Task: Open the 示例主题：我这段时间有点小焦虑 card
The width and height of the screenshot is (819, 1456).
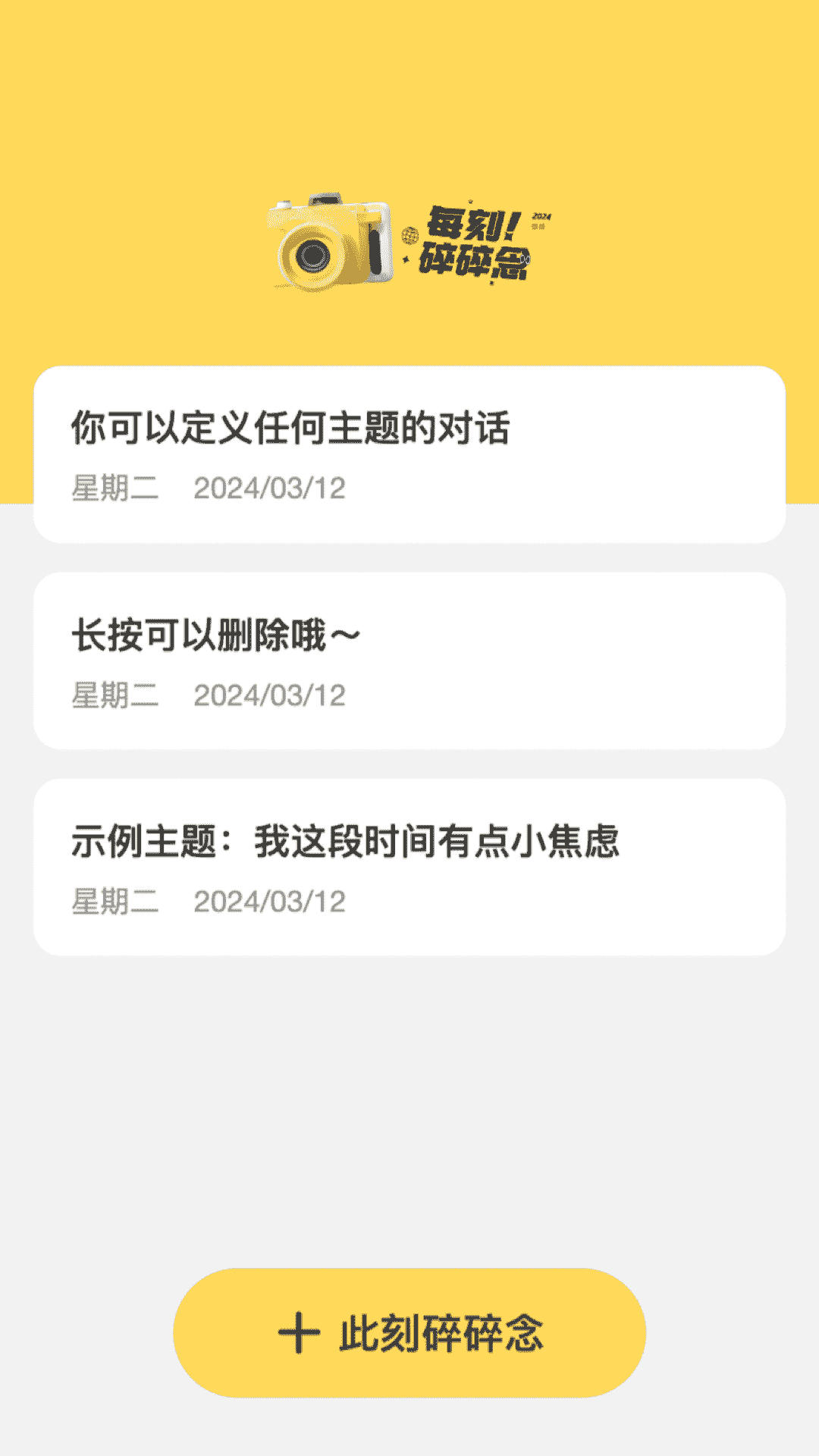Action: point(409,864)
